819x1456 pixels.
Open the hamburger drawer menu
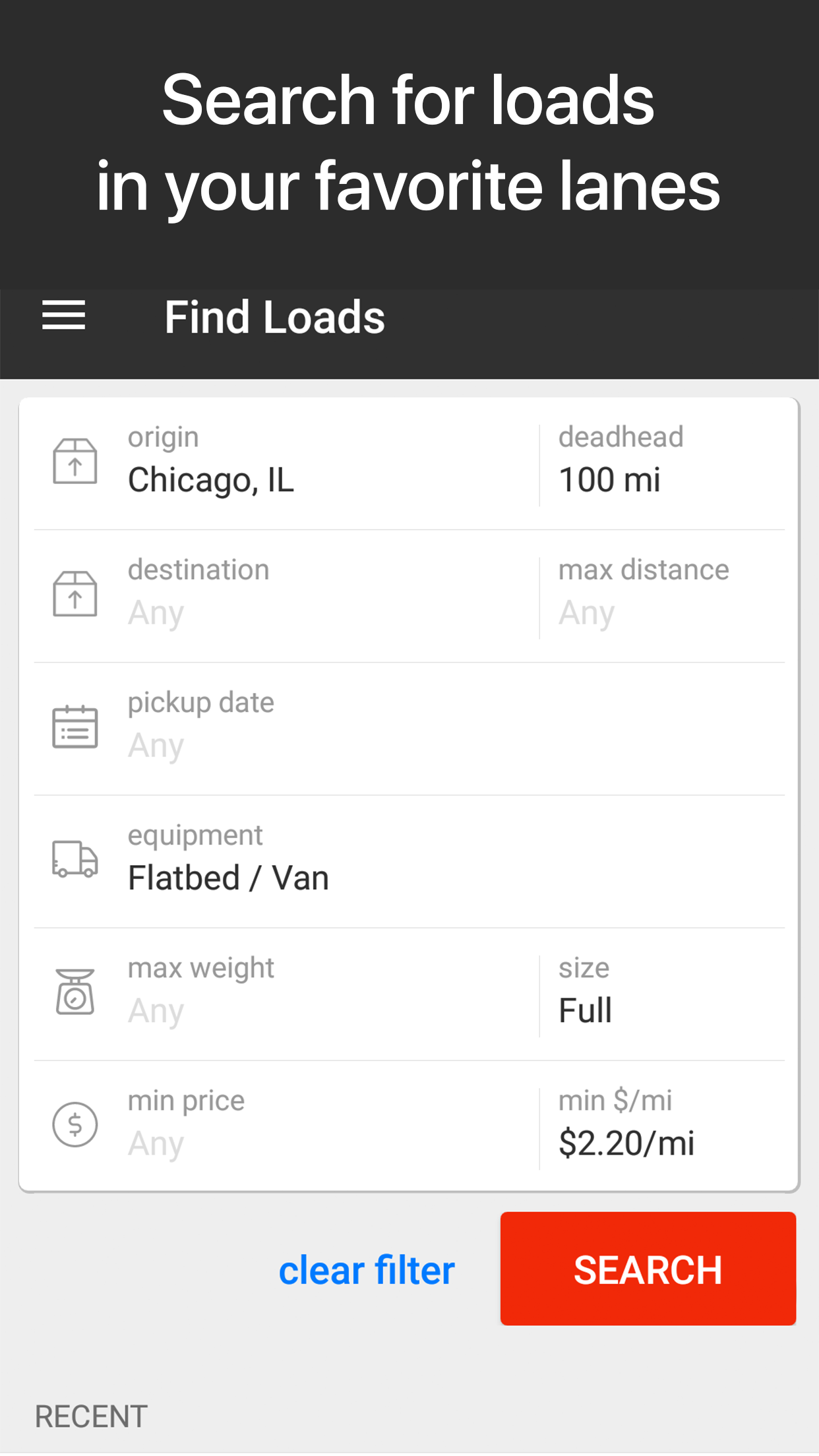pos(64,315)
